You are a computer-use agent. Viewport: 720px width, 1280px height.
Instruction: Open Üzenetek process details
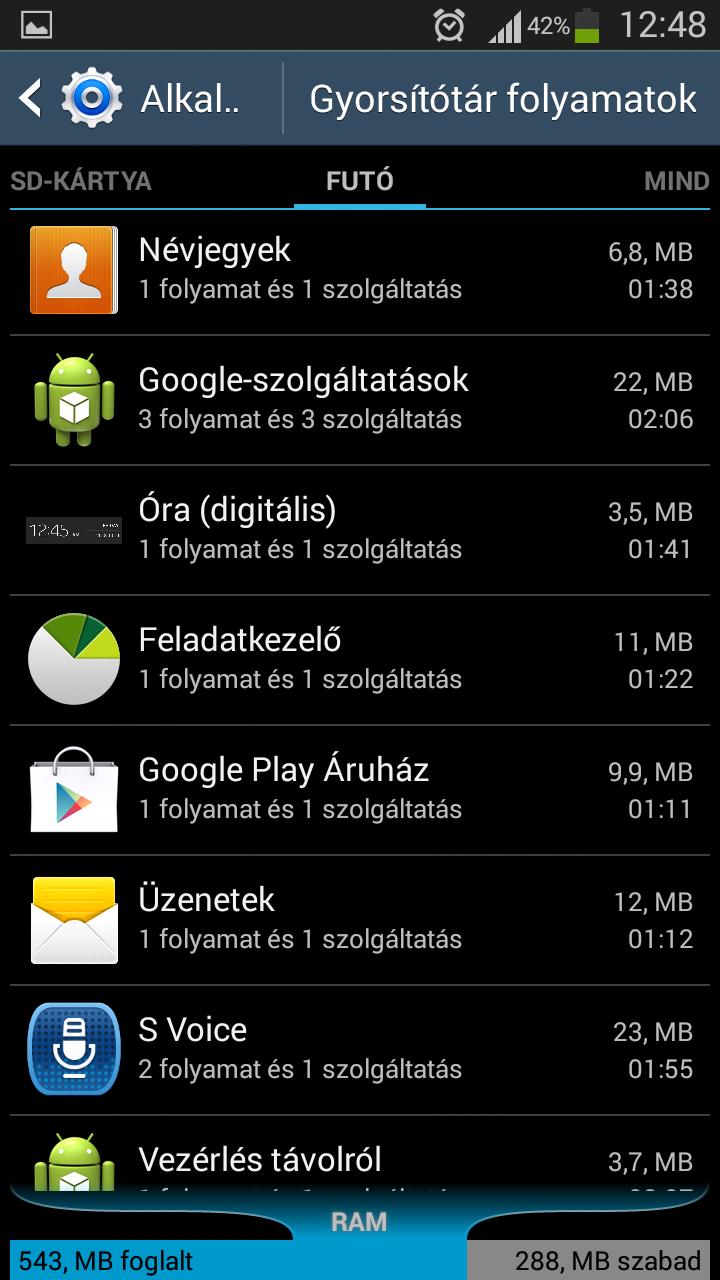point(360,920)
